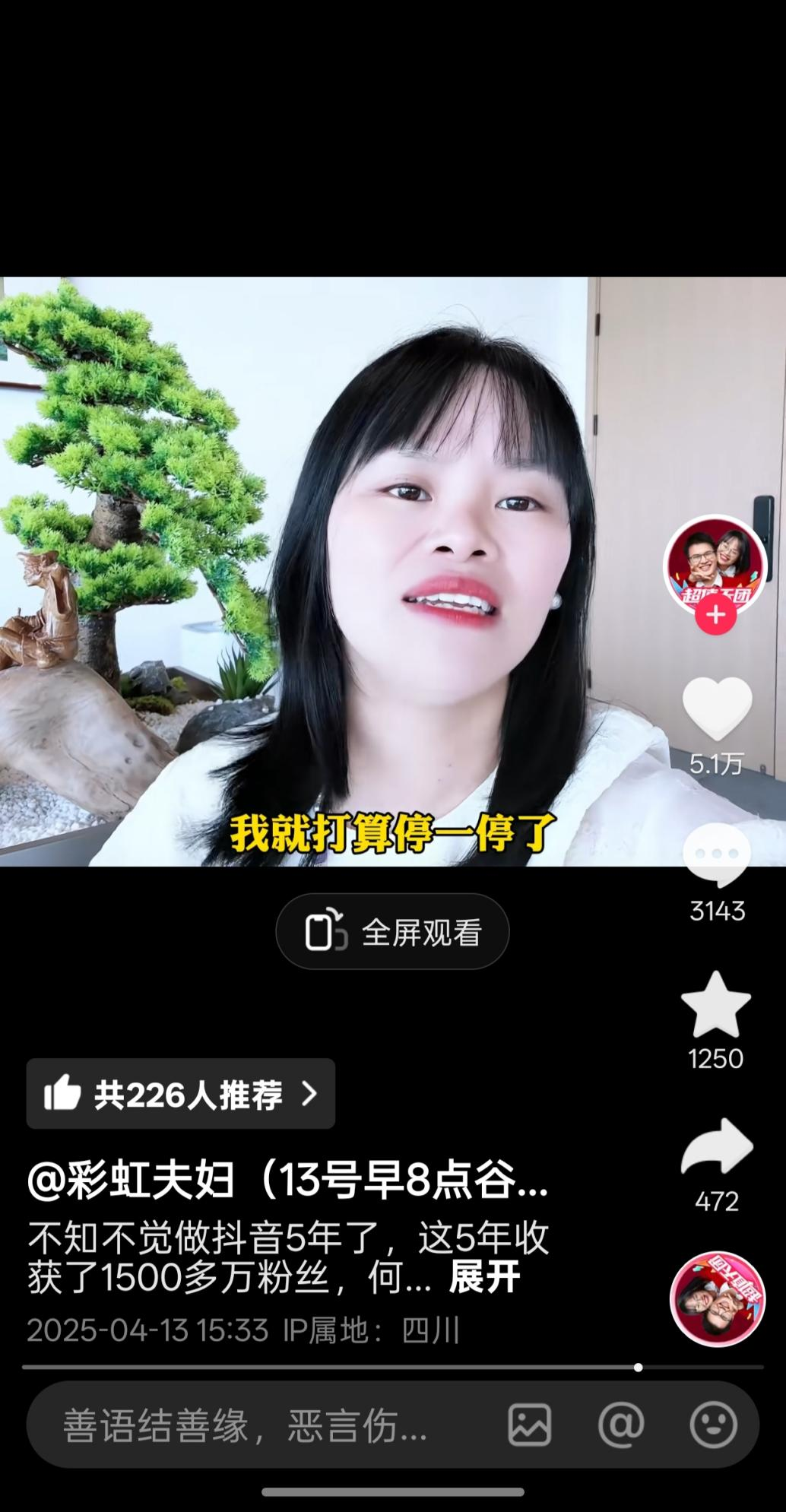Image resolution: width=786 pixels, height=1512 pixels.
Task: Tap 全屏观看 to watch fullscreen
Action: point(392,932)
